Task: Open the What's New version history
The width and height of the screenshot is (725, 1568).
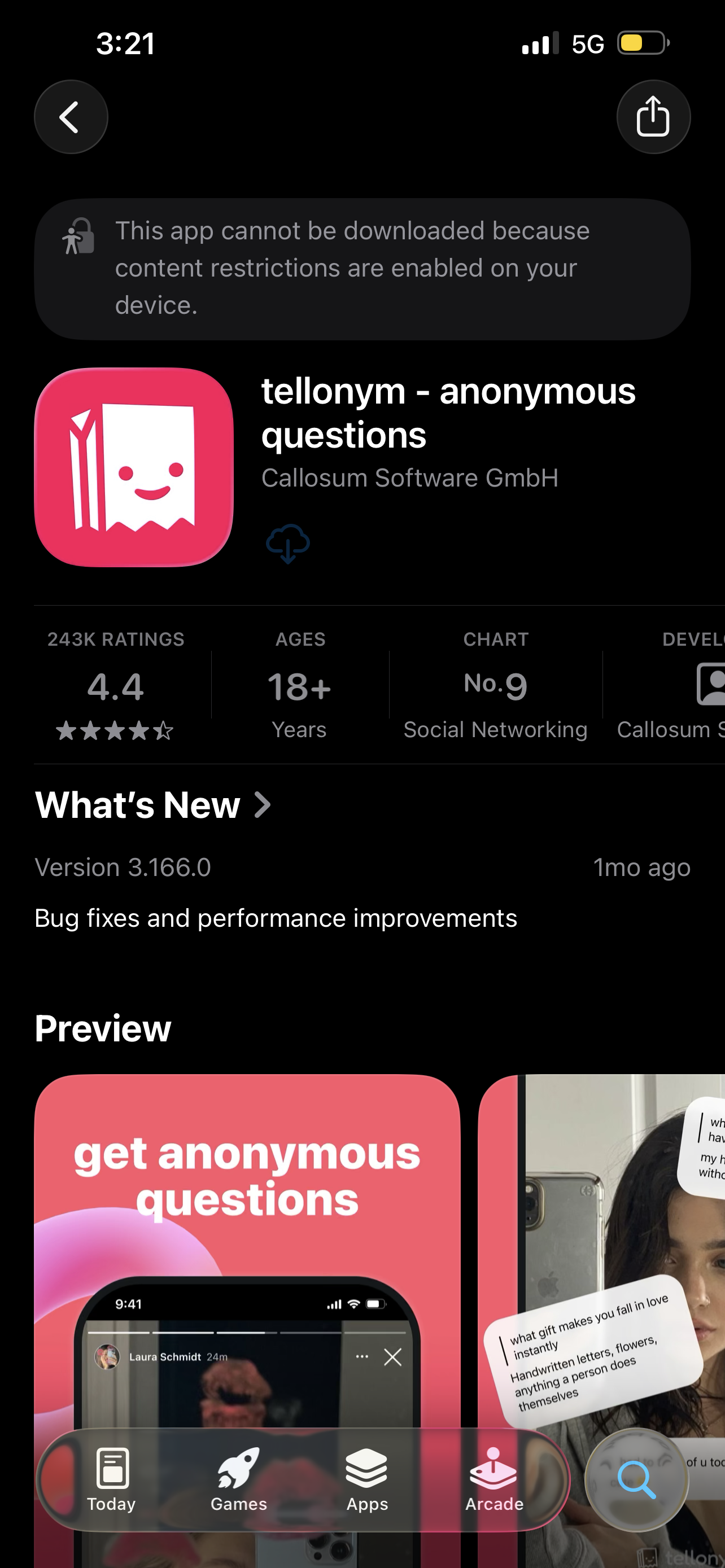Action: [154, 805]
